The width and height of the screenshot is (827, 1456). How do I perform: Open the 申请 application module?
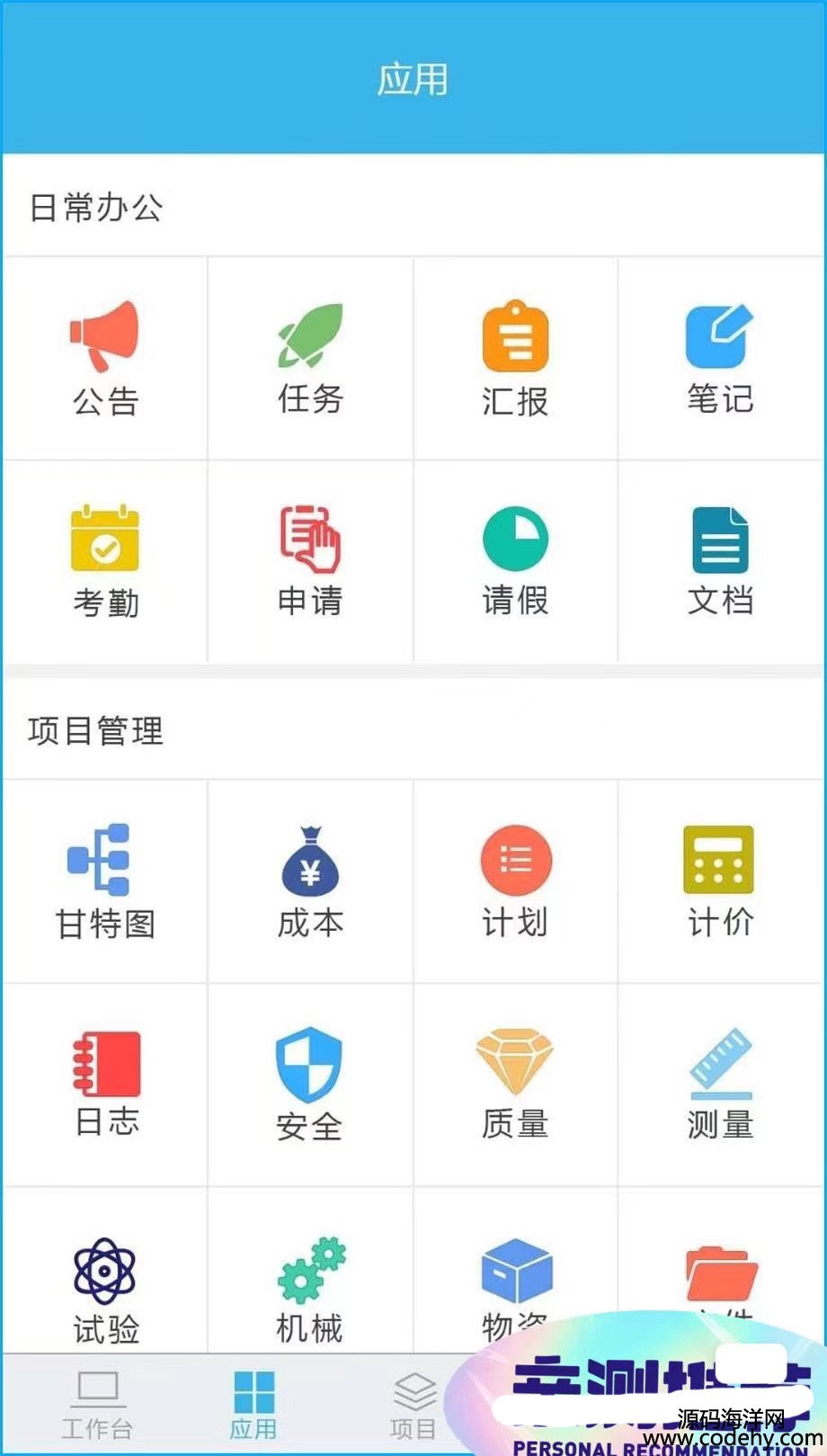tap(310, 562)
